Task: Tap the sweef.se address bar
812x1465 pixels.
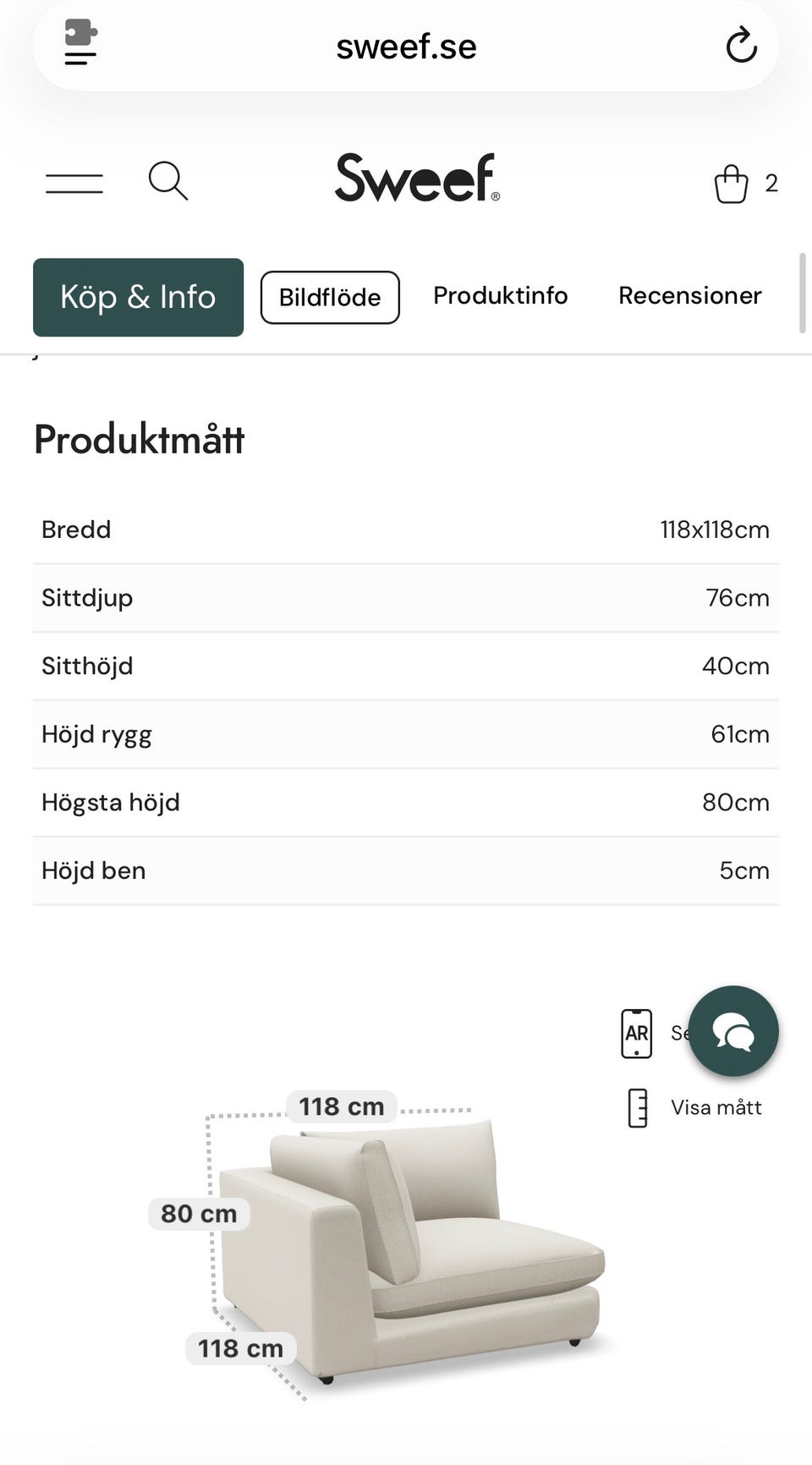Action: click(x=406, y=47)
